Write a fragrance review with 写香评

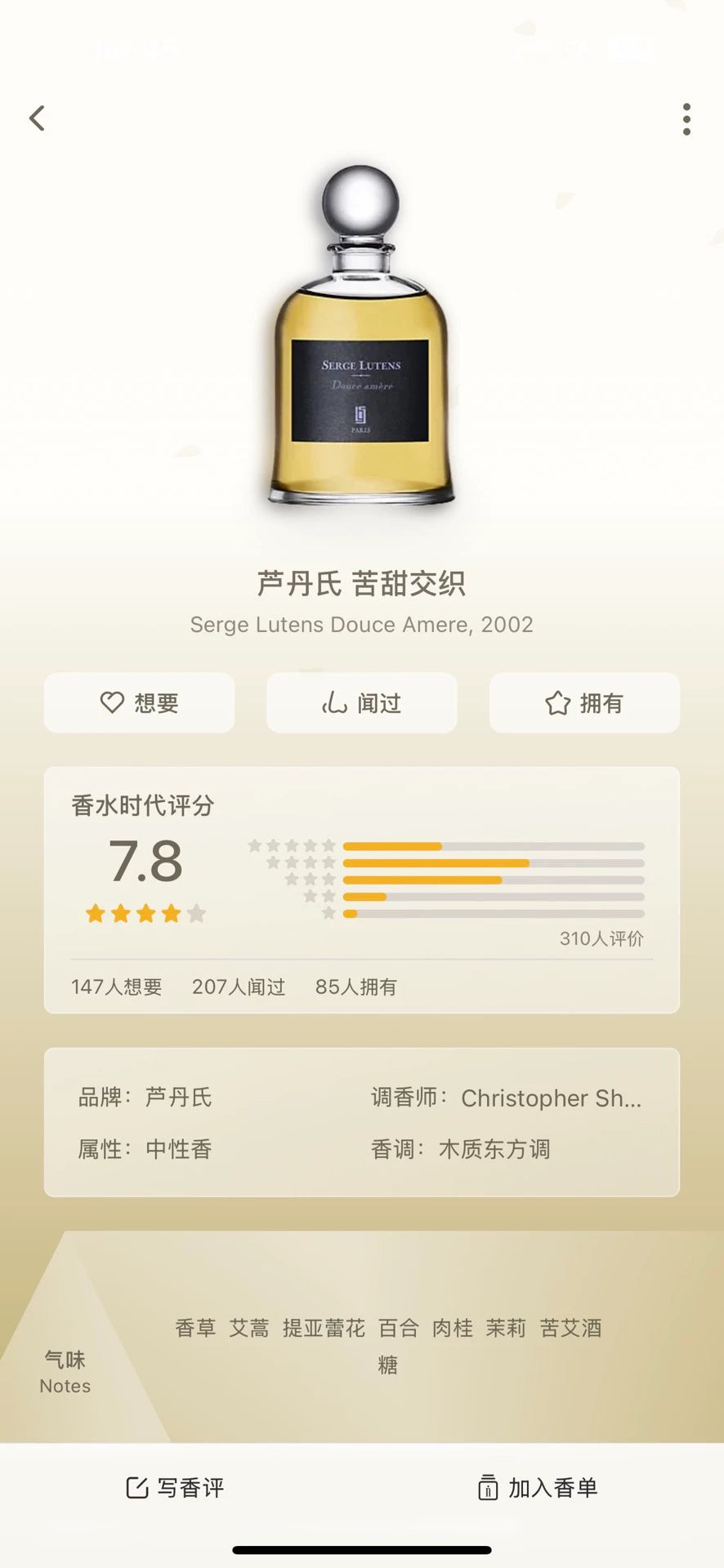[175, 1487]
